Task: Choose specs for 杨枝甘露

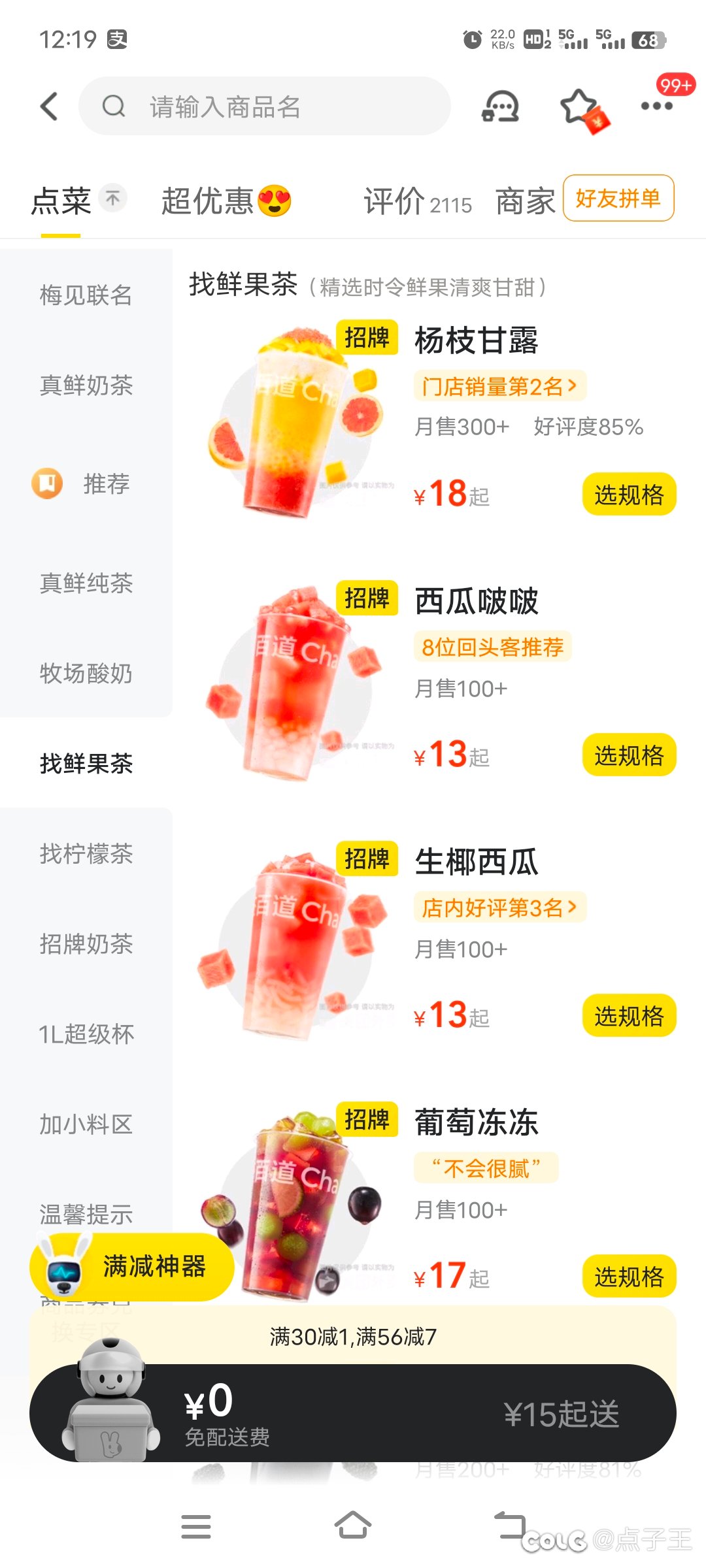Action: tap(629, 495)
